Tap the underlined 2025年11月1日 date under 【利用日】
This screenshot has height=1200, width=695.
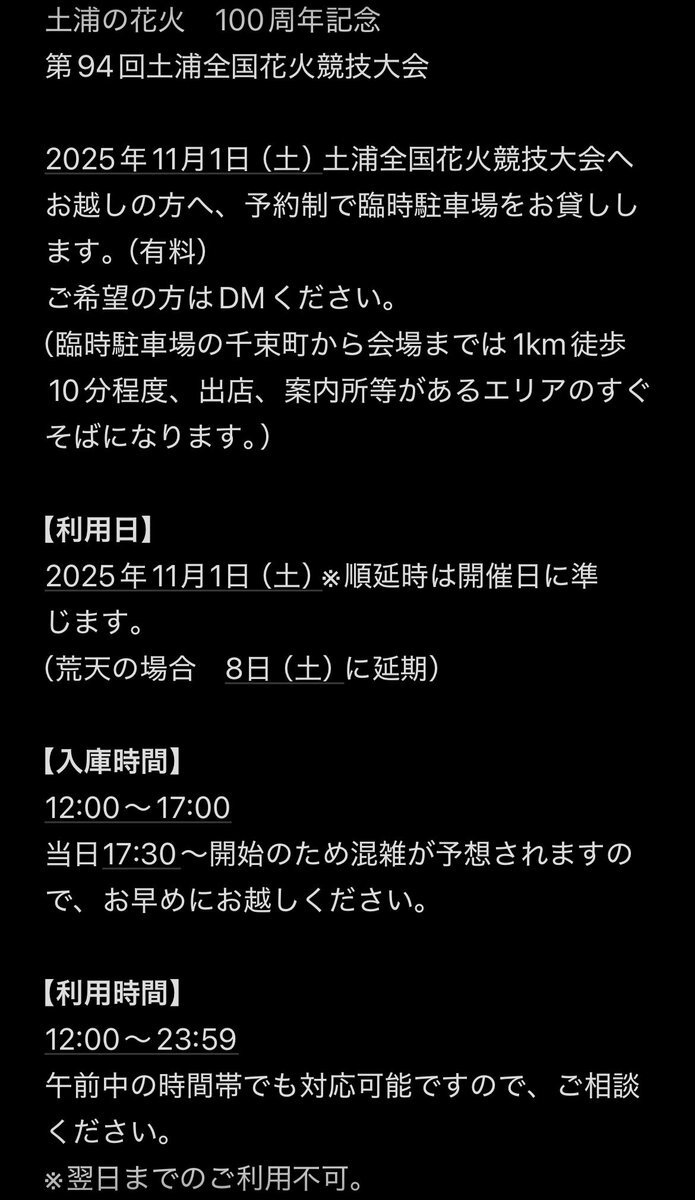[182, 578]
